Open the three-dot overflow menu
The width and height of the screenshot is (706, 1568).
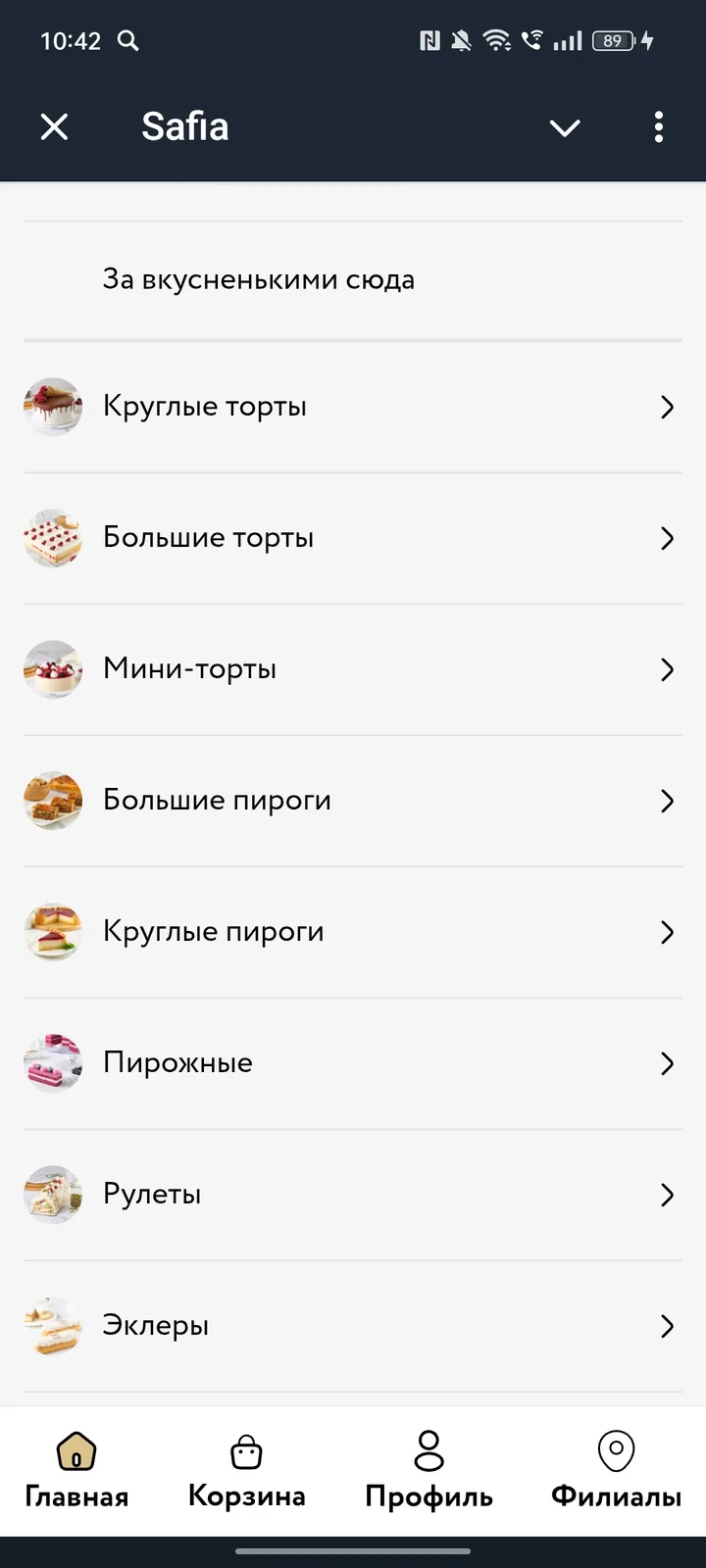[658, 126]
